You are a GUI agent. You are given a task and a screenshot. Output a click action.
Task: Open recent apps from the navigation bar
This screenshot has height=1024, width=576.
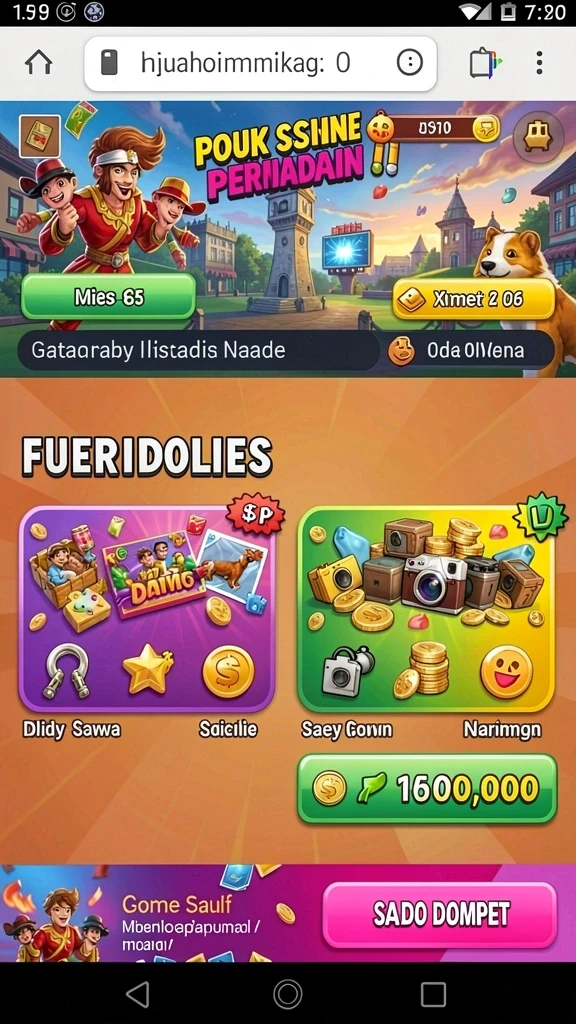(x=433, y=994)
